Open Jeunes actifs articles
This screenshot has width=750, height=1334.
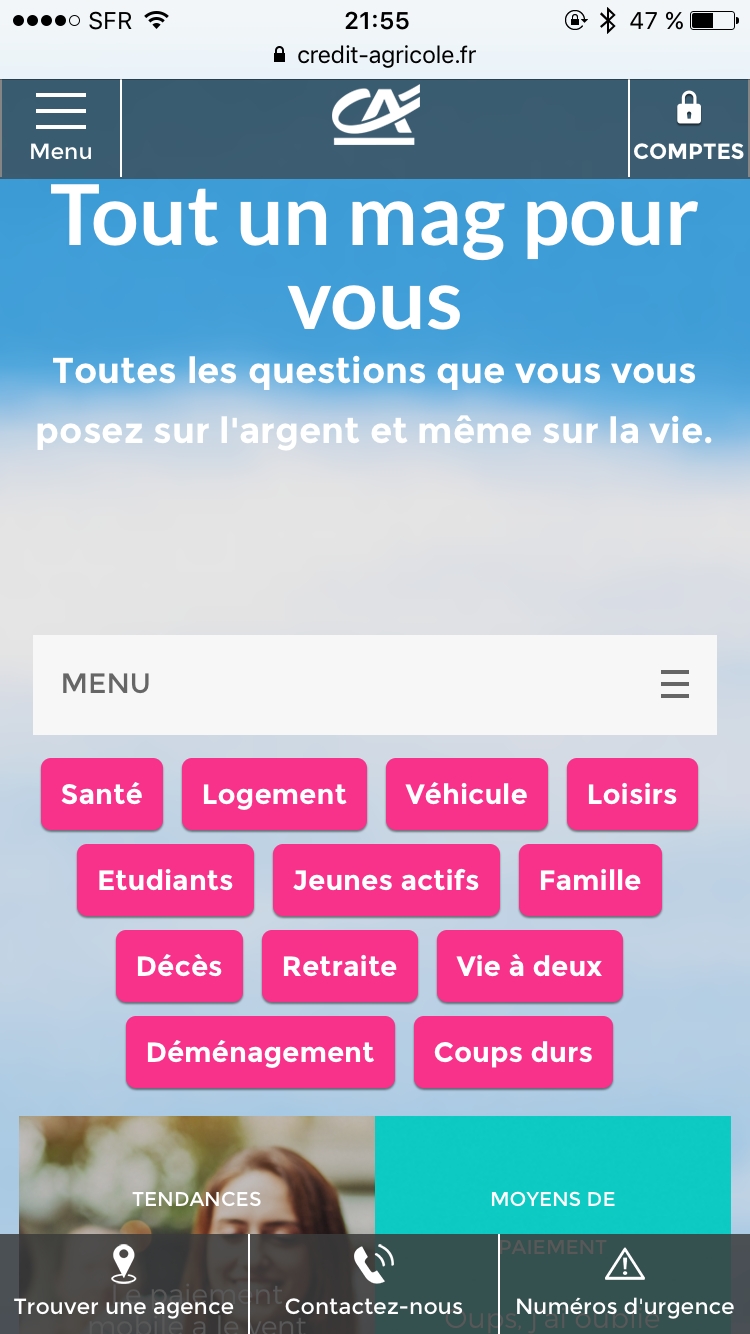(386, 881)
